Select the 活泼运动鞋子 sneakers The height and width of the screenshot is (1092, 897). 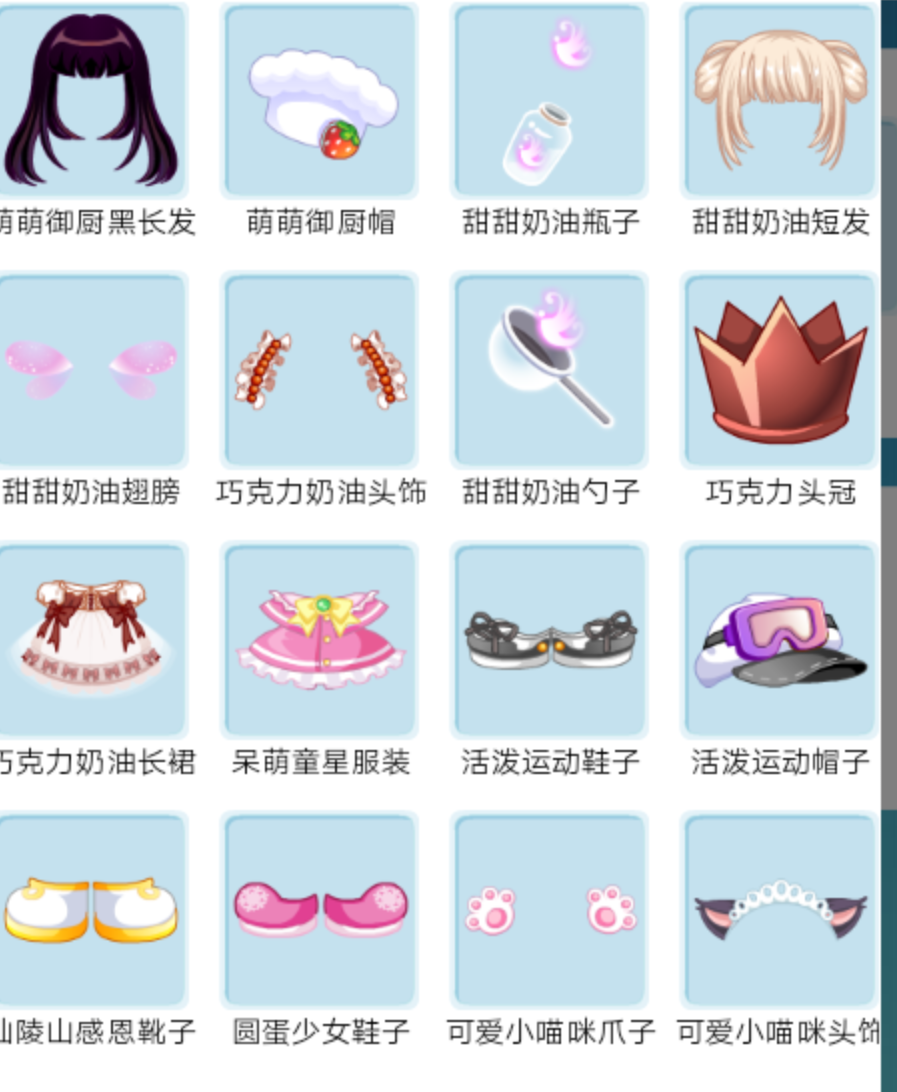pos(550,640)
